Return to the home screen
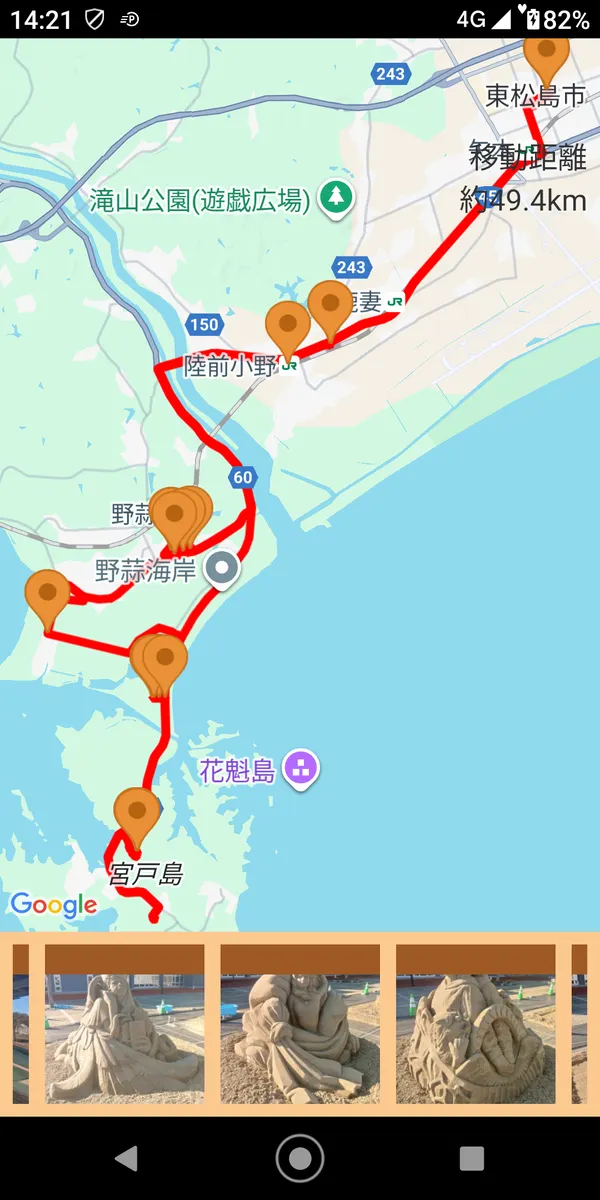The height and width of the screenshot is (1200, 600). coord(300,1159)
